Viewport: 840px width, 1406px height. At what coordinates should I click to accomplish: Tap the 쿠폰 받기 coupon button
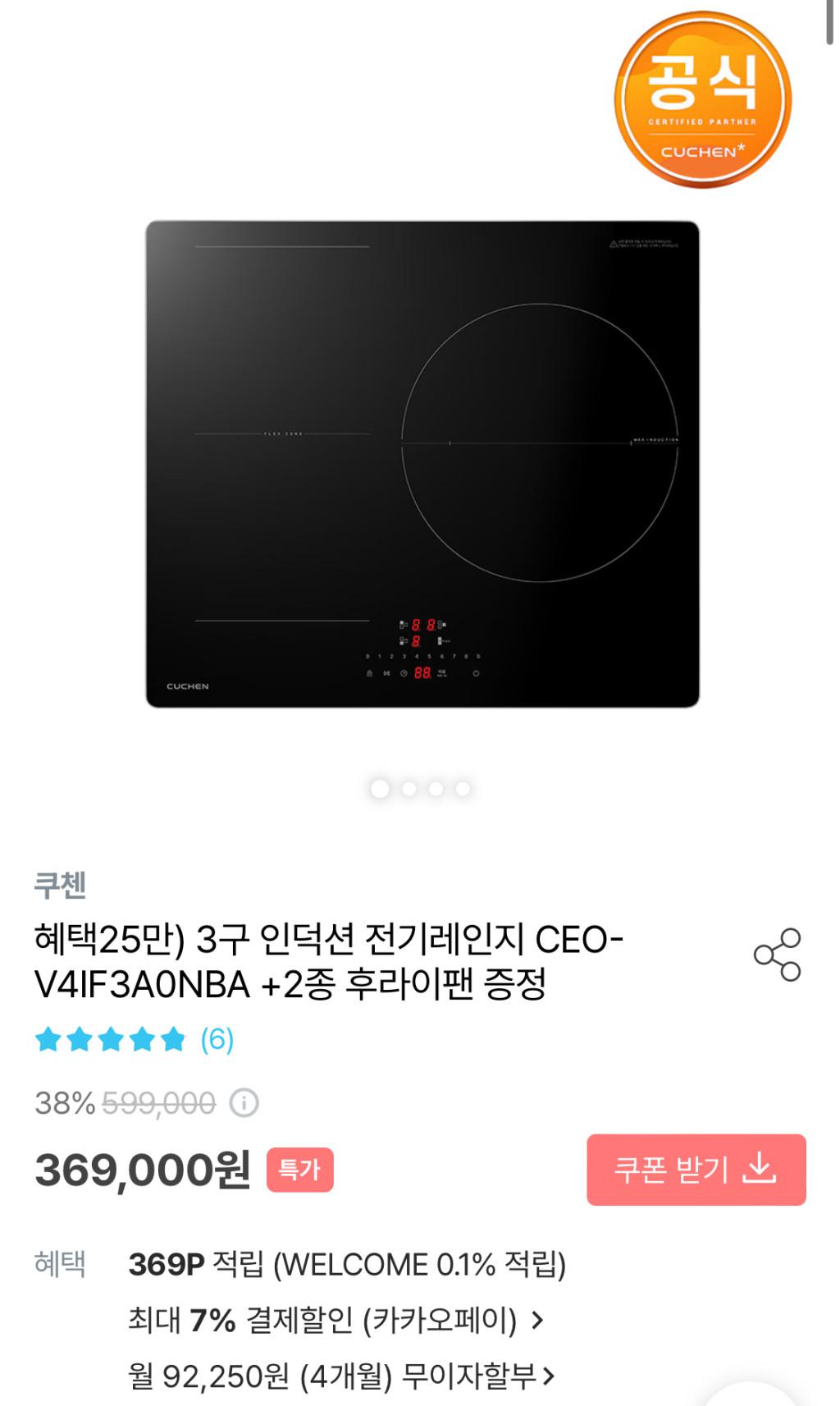[x=696, y=1169]
